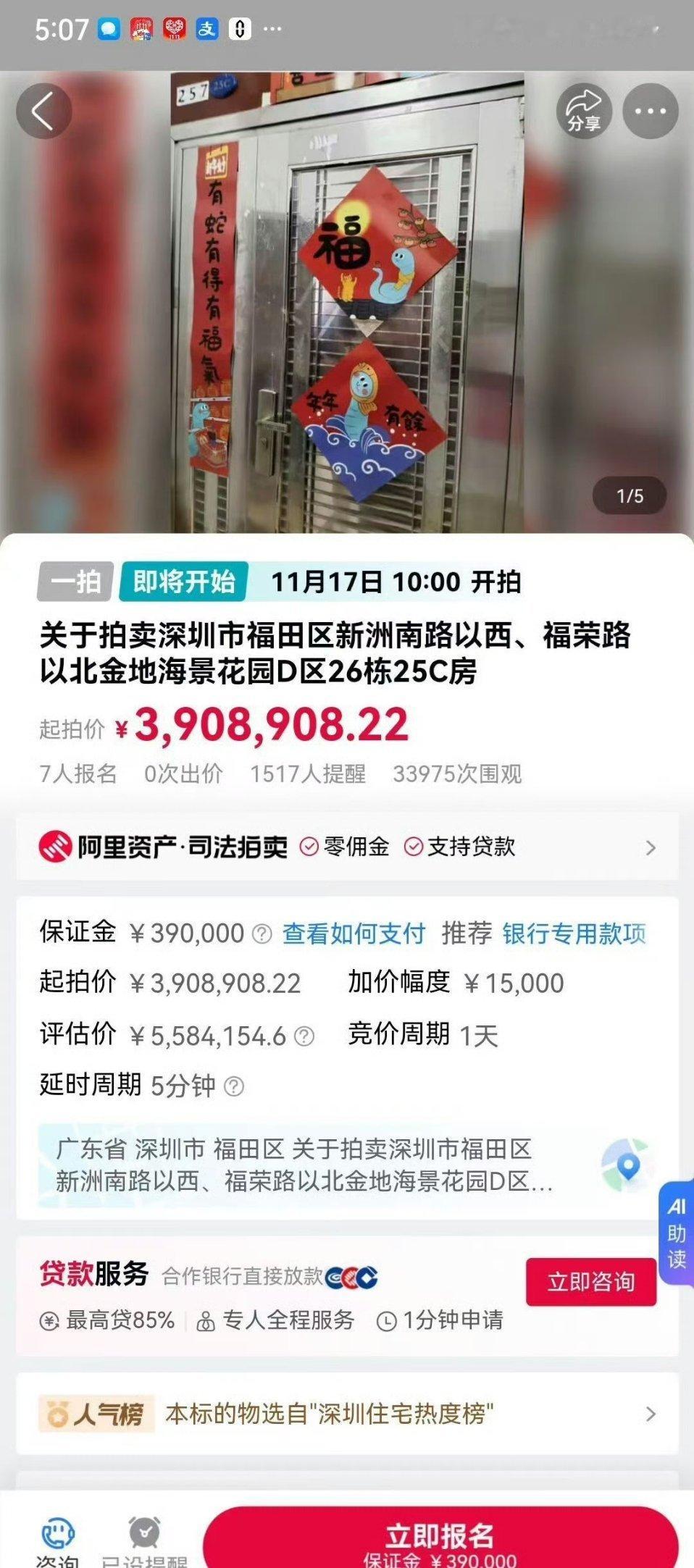Open the 分享 share icon

[x=585, y=110]
